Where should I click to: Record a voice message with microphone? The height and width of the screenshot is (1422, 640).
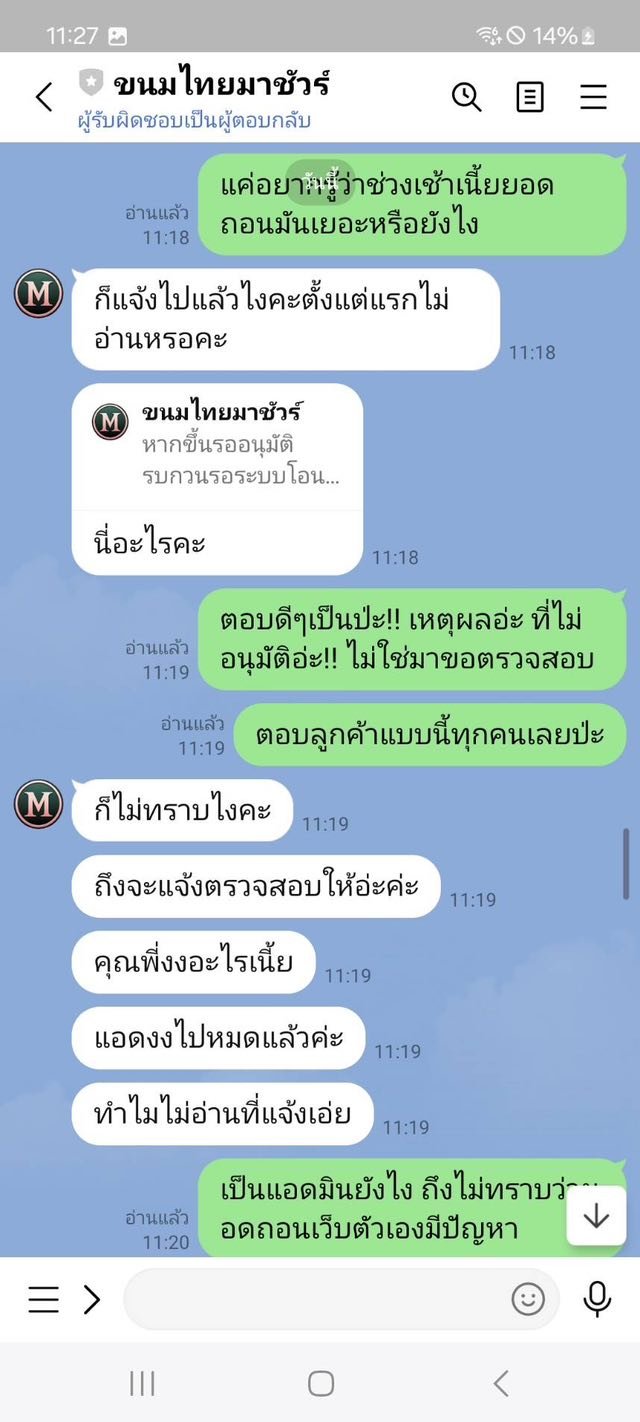[x=597, y=1299]
